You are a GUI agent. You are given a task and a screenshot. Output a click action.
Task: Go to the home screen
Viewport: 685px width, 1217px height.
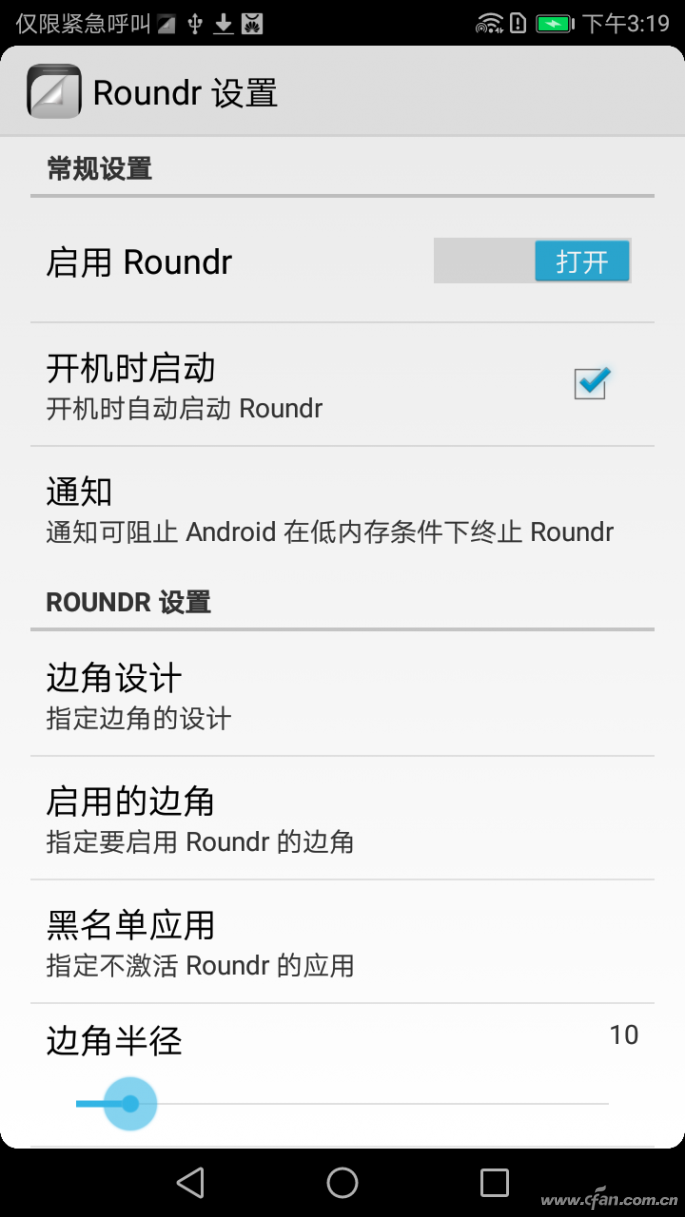342,1183
